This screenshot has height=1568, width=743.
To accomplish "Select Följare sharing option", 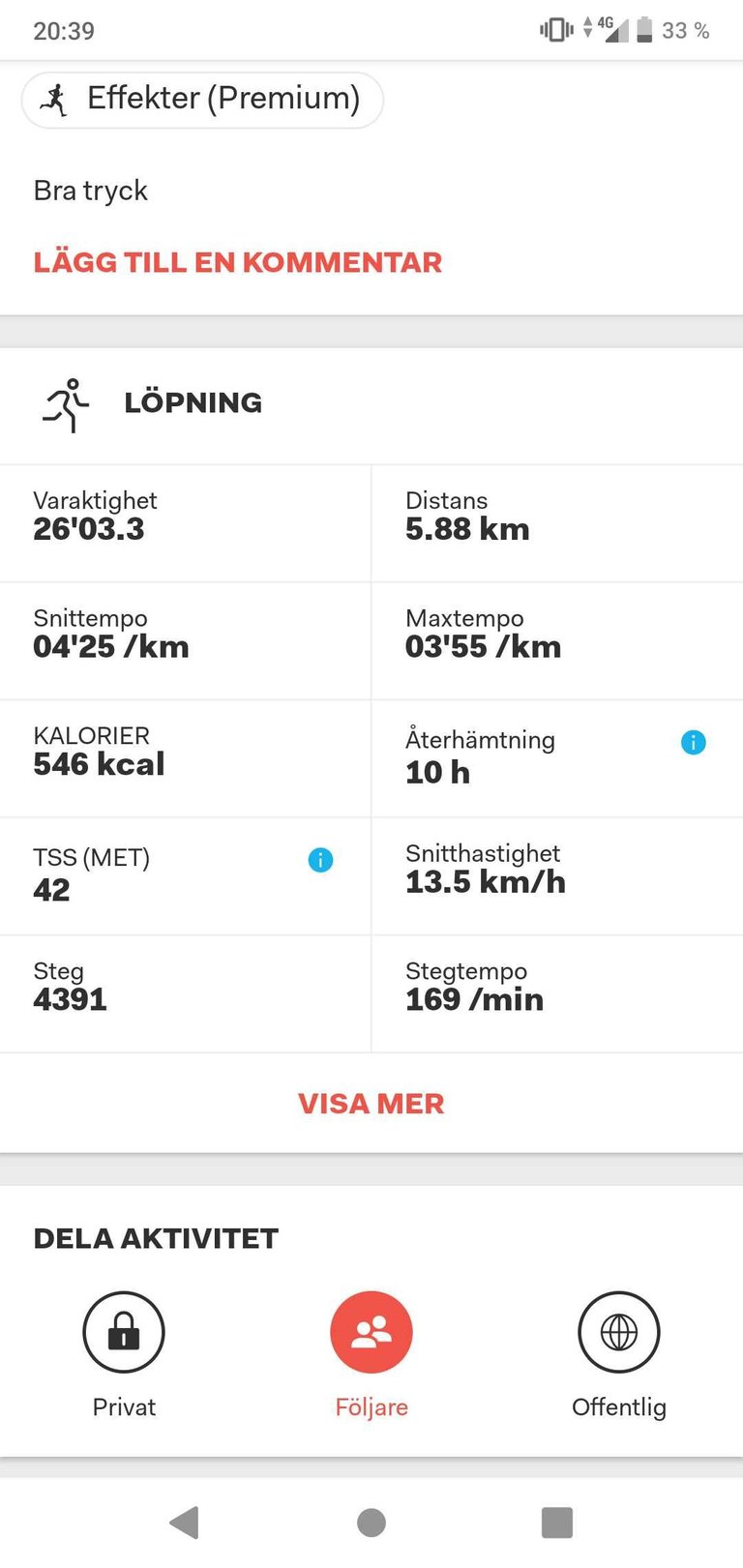I will point(371,1332).
